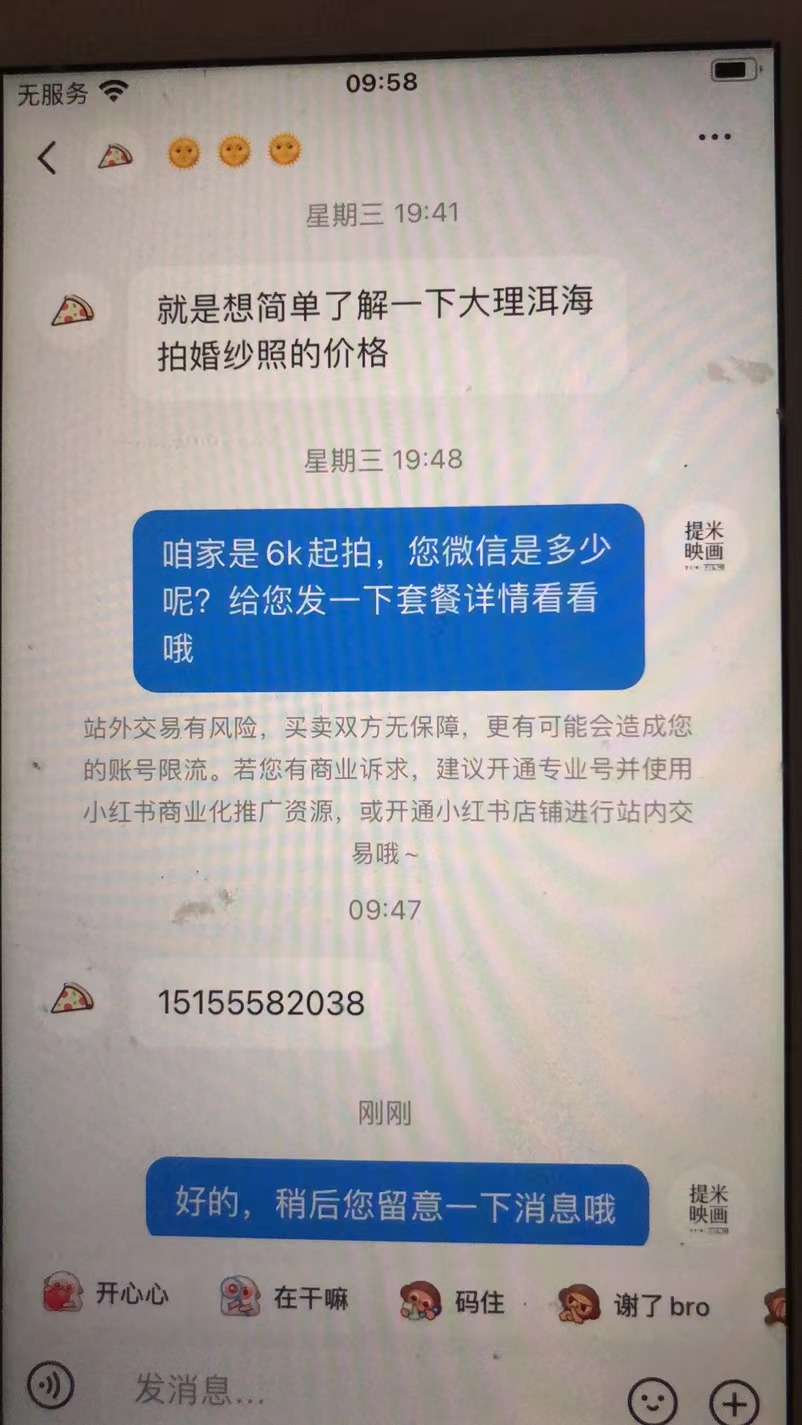The width and height of the screenshot is (802, 1425).
Task: Go back using the arrow
Action: (x=46, y=157)
